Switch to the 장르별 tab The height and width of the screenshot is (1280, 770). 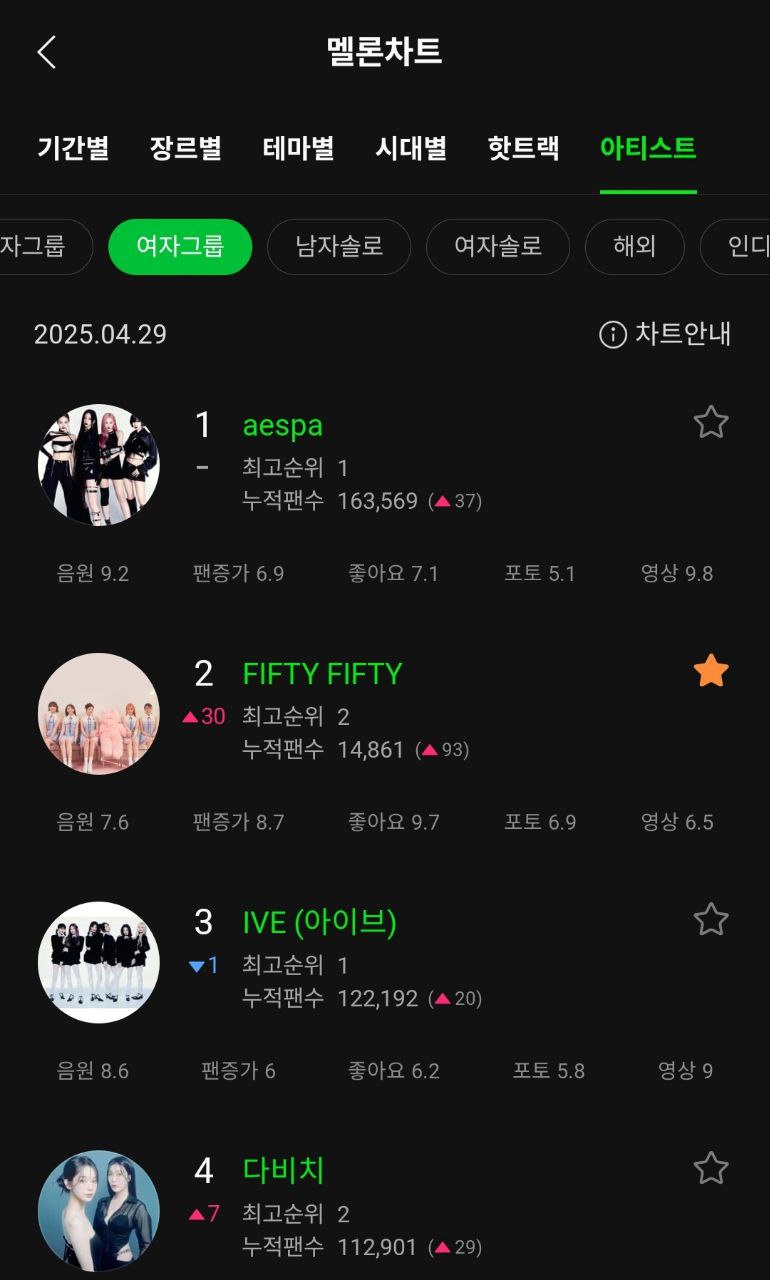click(x=186, y=149)
